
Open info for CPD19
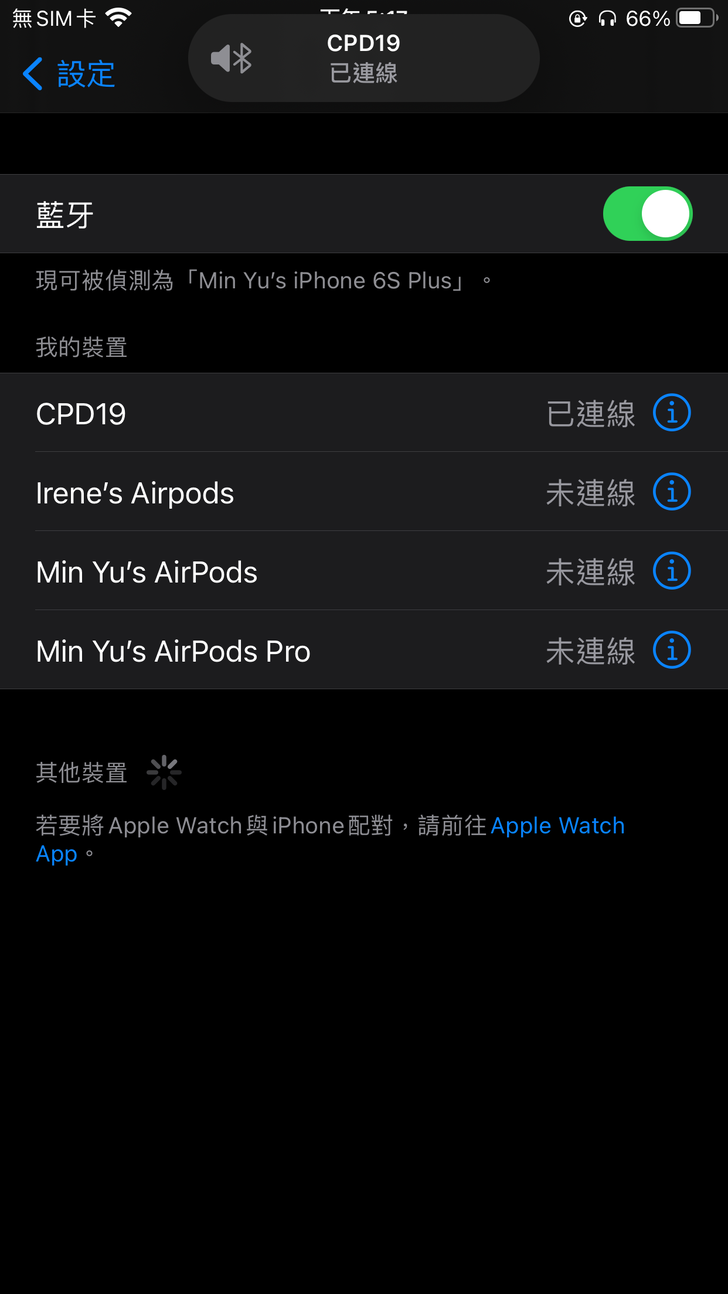point(672,412)
